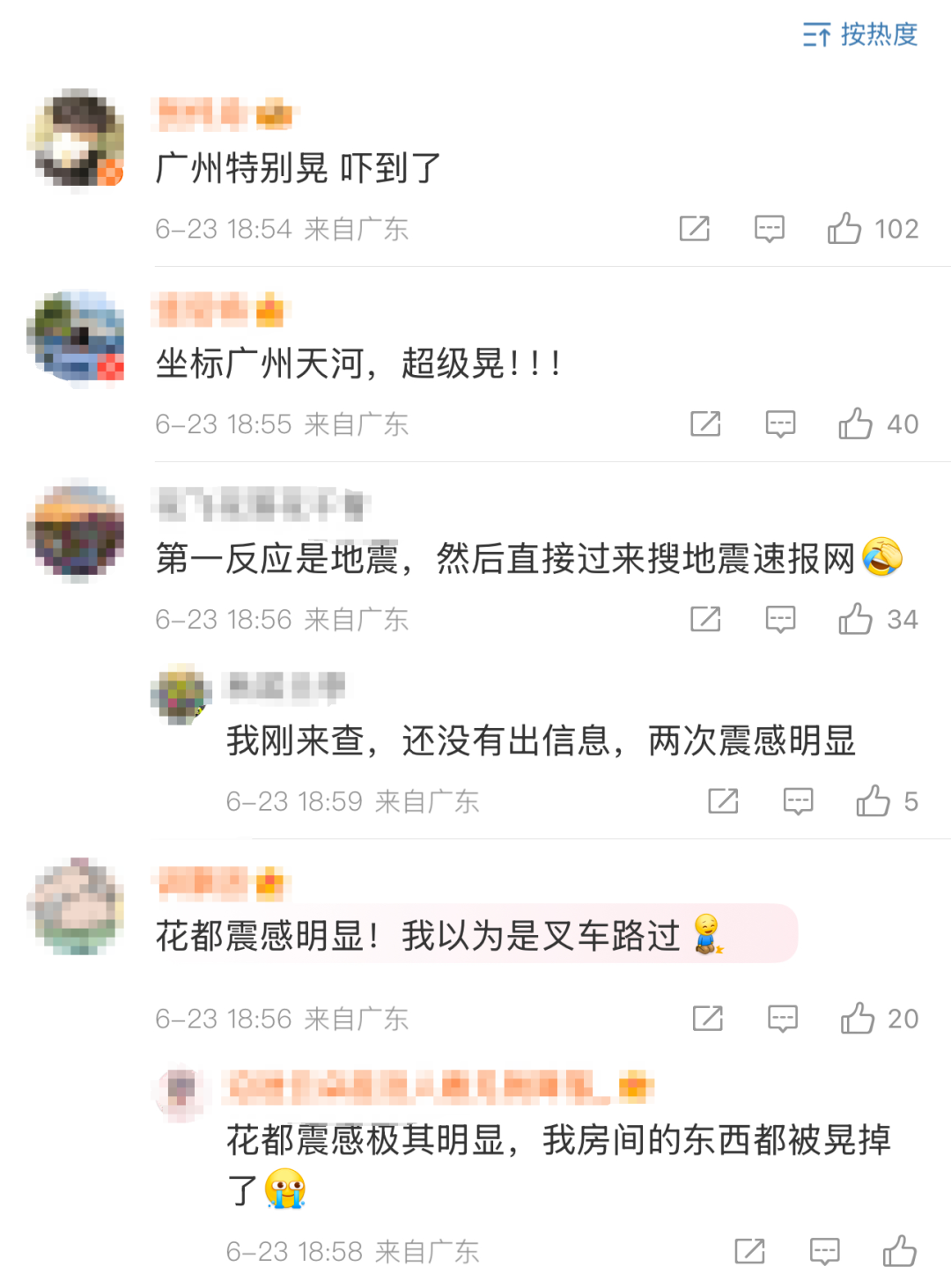This screenshot has height=1288, width=951.
Task: Reply to comment 广州特别晃 吓到了
Action: coord(769,229)
